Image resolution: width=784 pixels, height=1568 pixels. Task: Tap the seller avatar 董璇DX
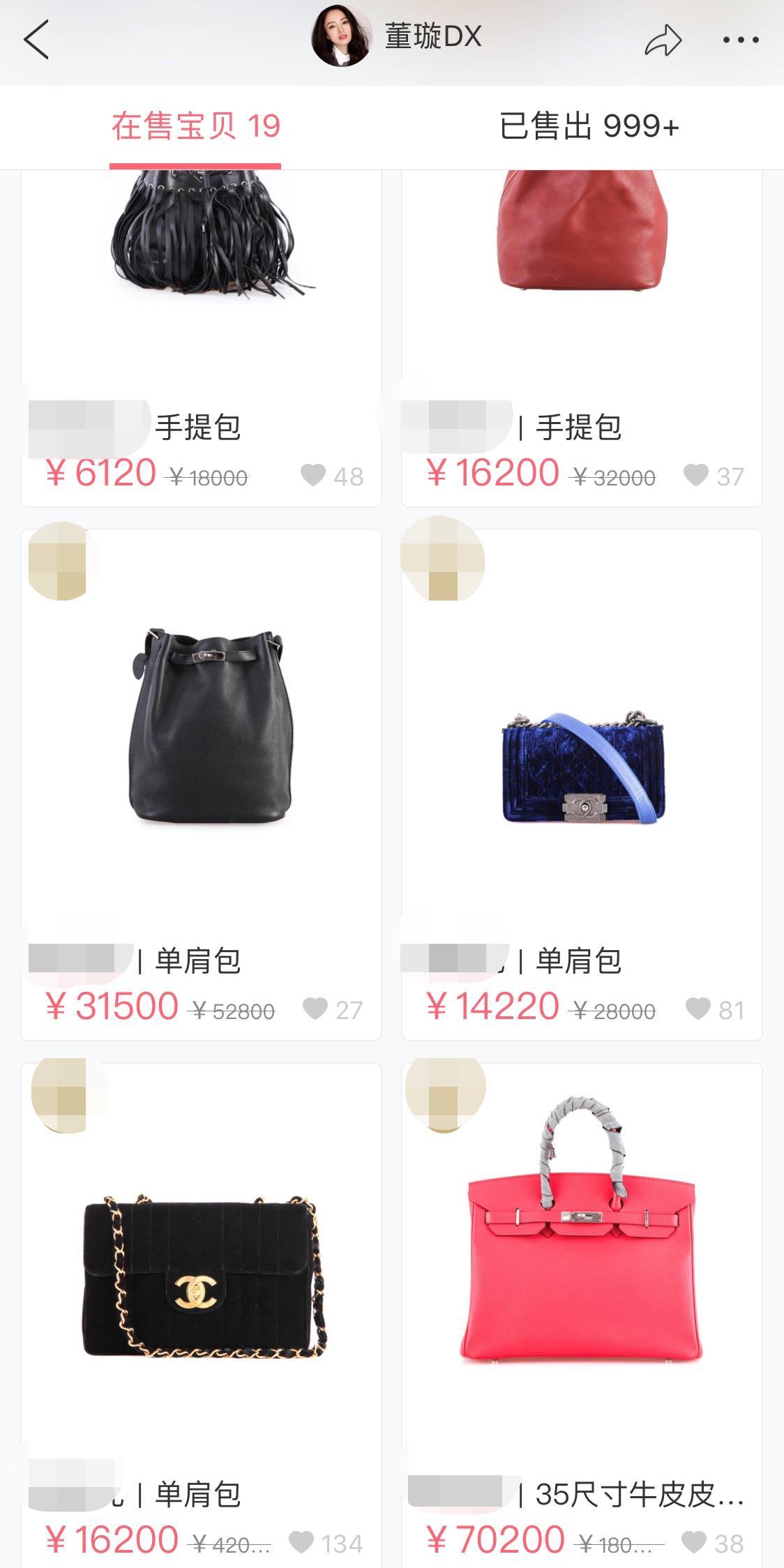click(341, 37)
